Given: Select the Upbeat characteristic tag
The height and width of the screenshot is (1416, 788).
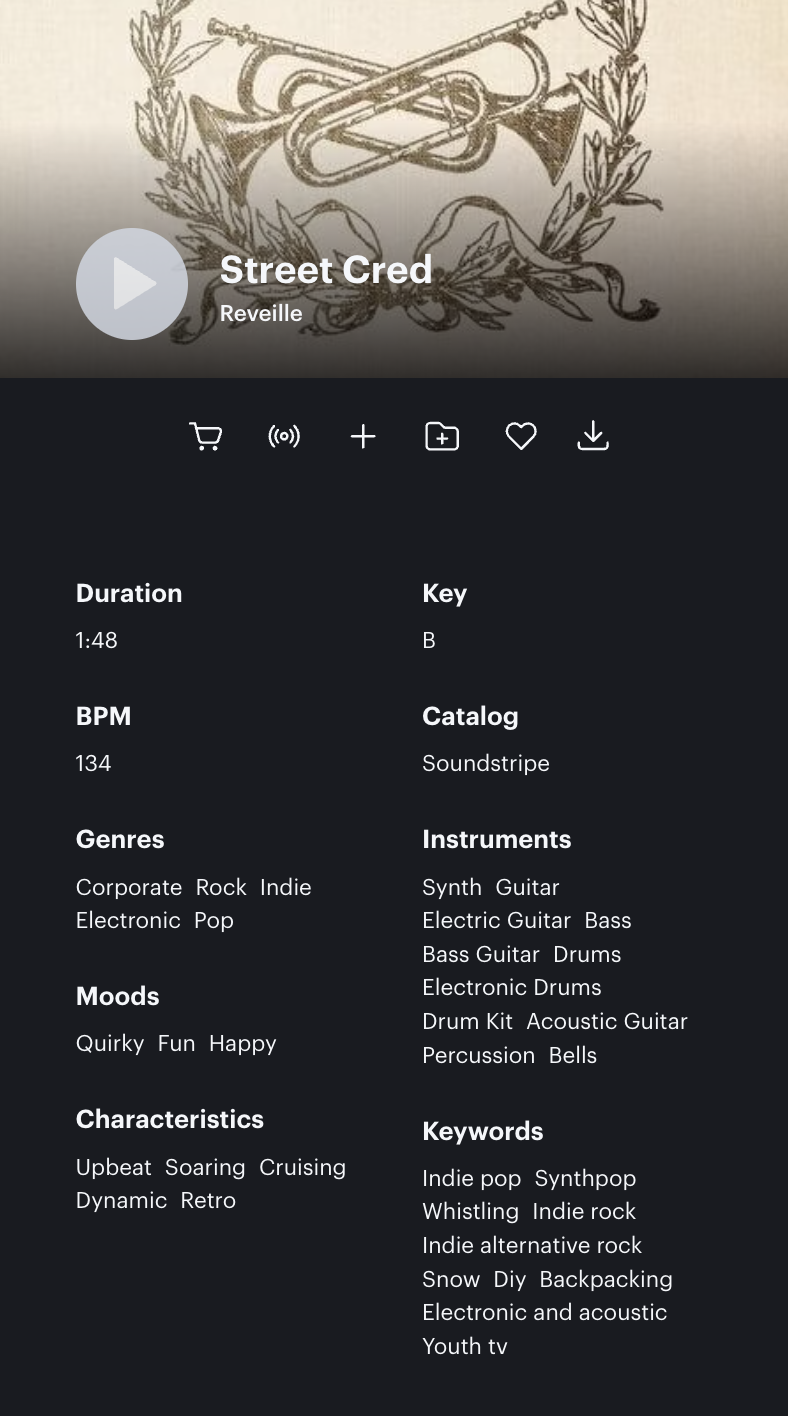Looking at the screenshot, I should (114, 1167).
